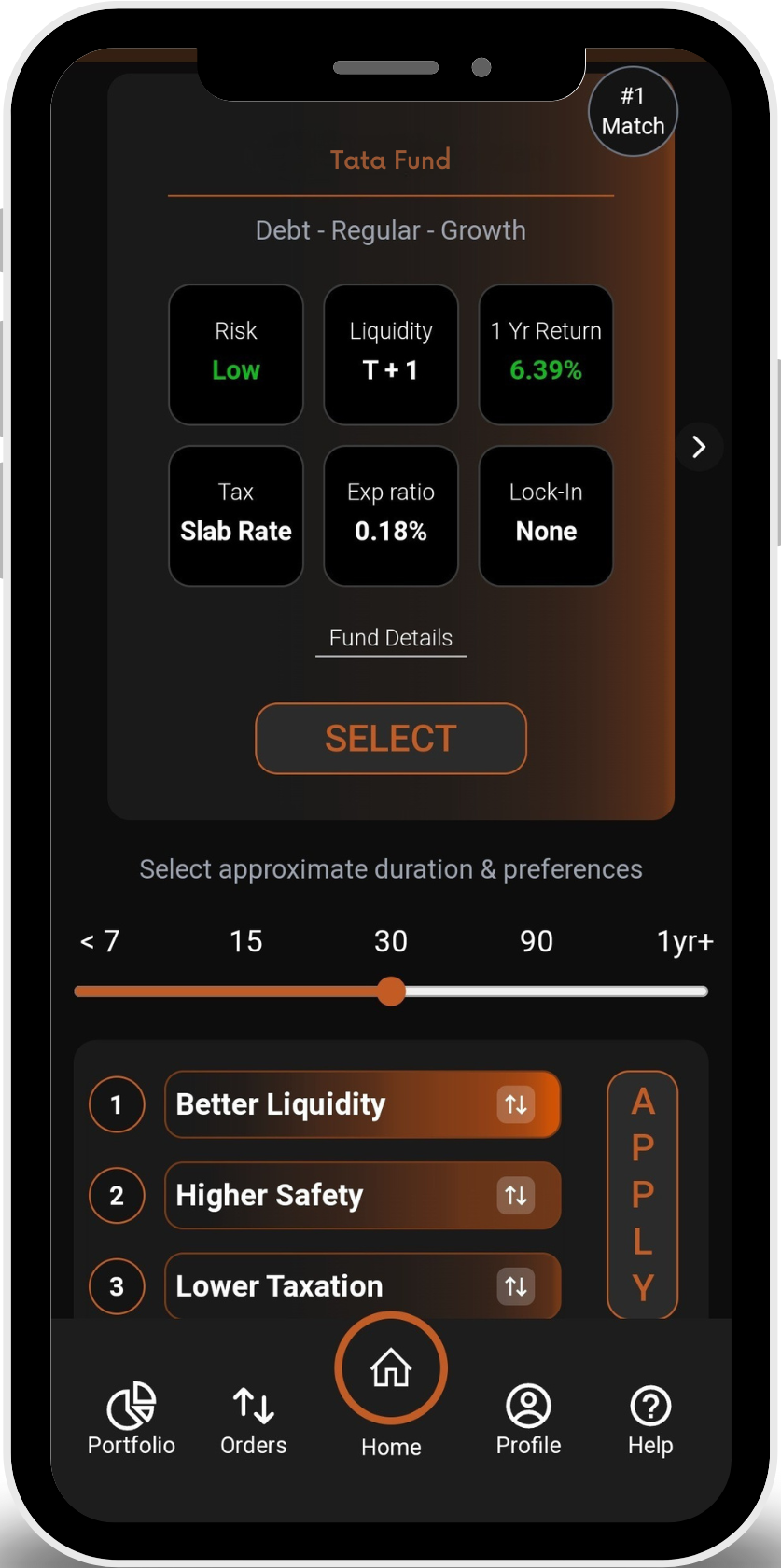781x1568 pixels.
Task: Reorder the Higher Safety preference
Action: tap(516, 1196)
